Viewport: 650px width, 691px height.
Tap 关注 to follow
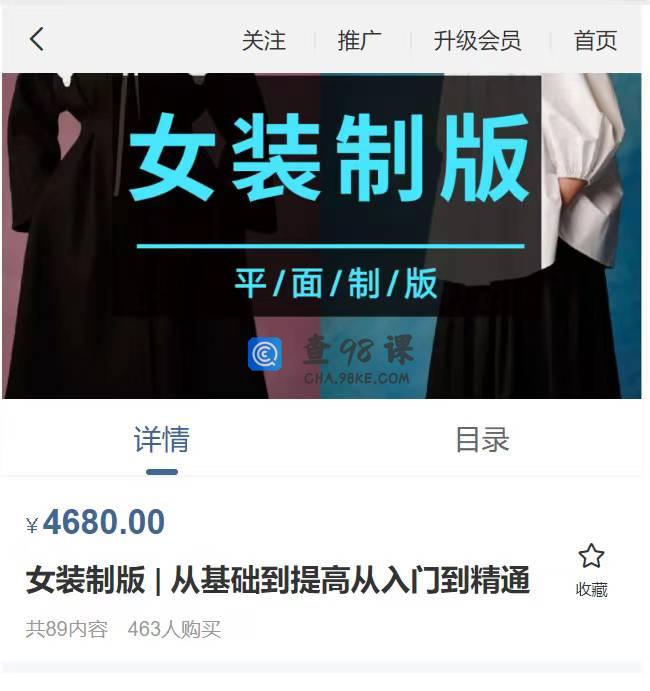coord(264,41)
